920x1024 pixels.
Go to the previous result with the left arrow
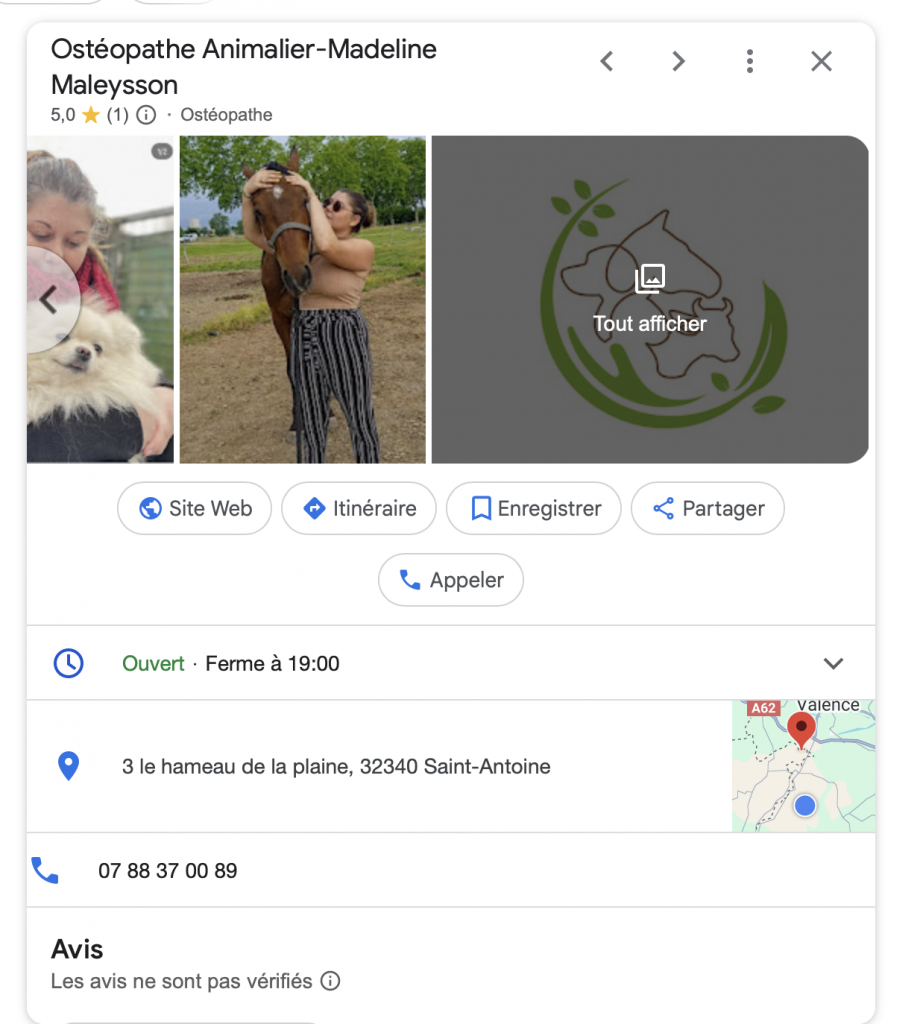point(606,61)
